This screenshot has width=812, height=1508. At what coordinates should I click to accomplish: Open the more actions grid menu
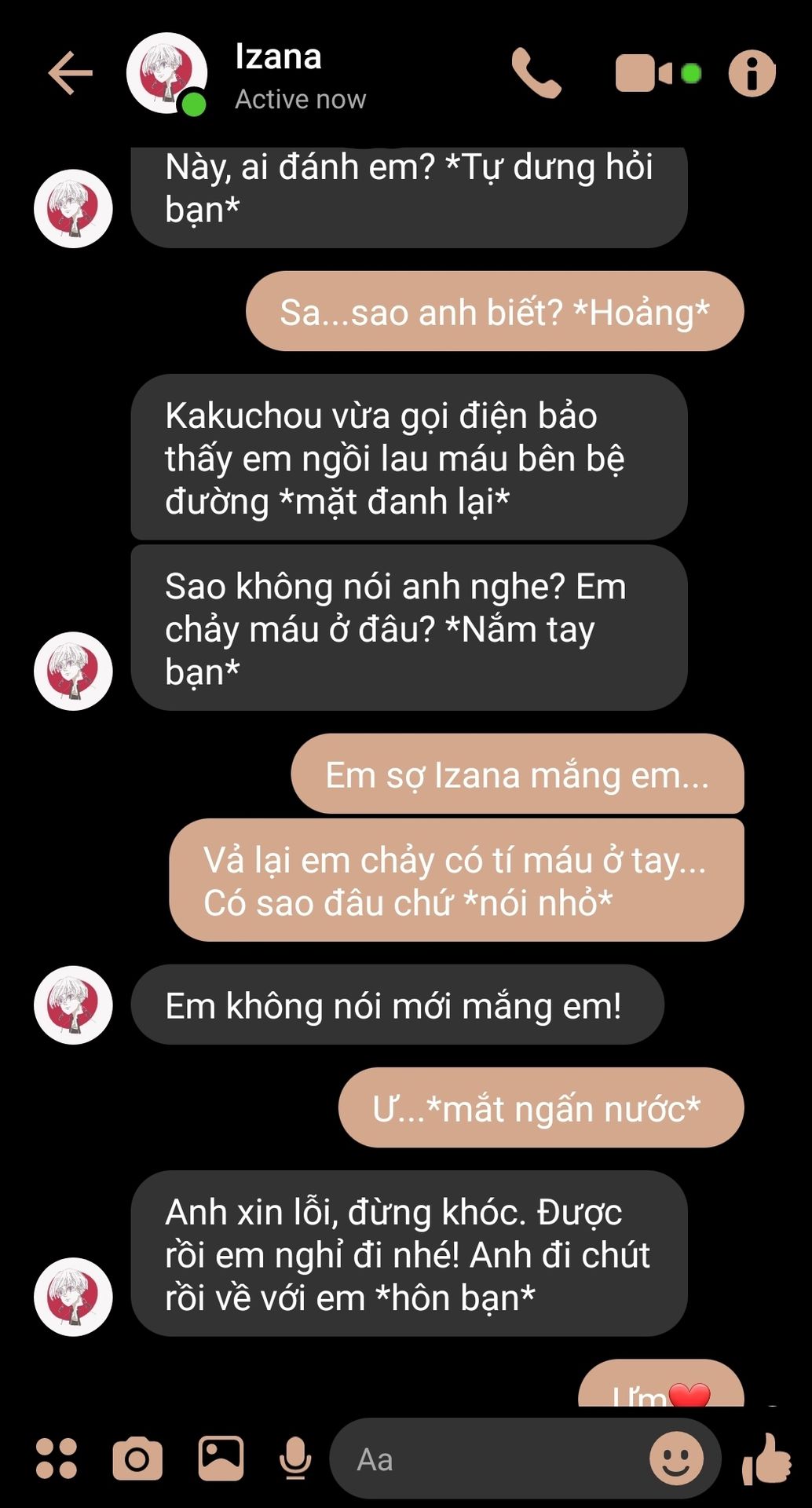coord(57,1459)
